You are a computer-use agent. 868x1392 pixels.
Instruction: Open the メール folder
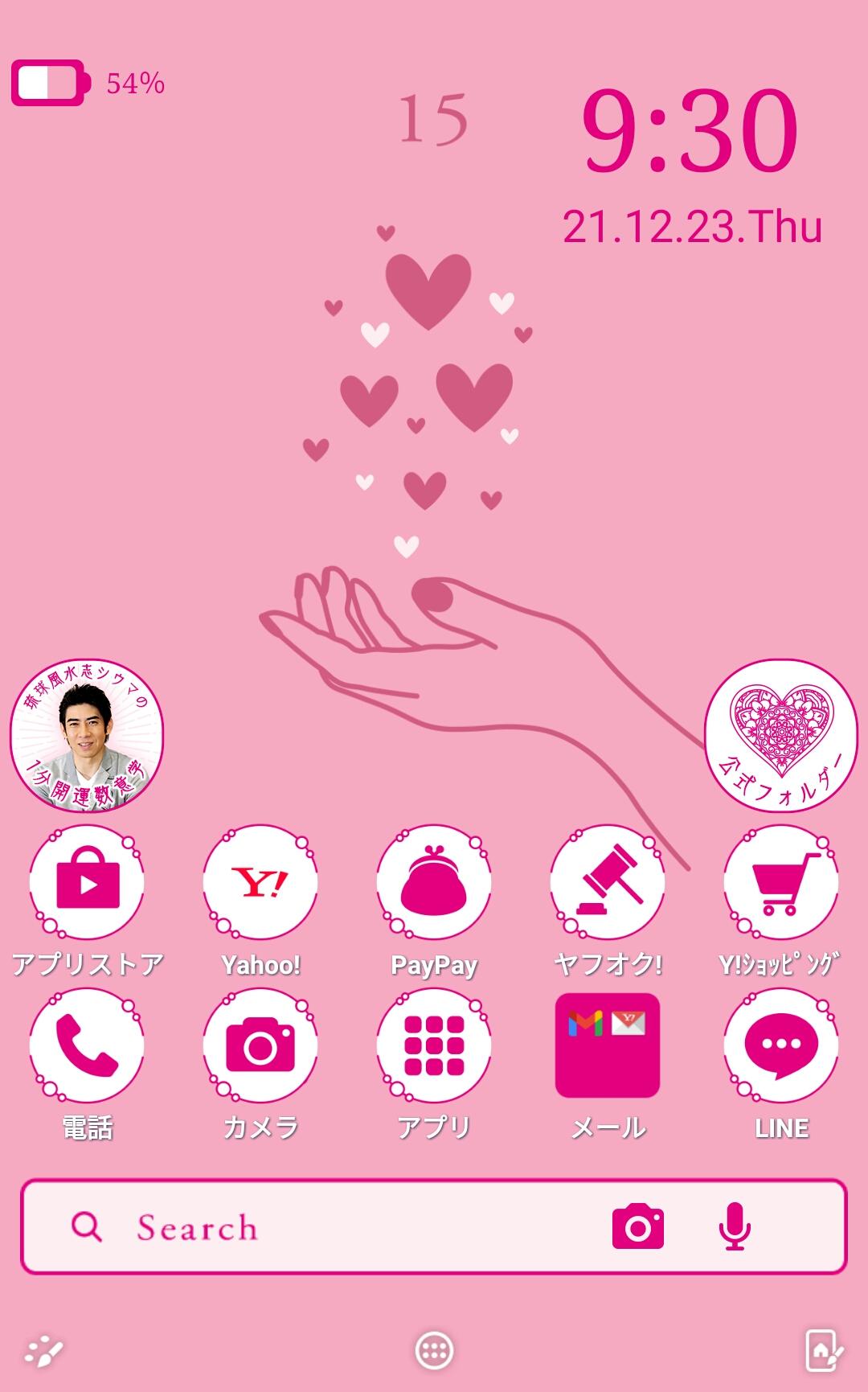click(608, 1045)
